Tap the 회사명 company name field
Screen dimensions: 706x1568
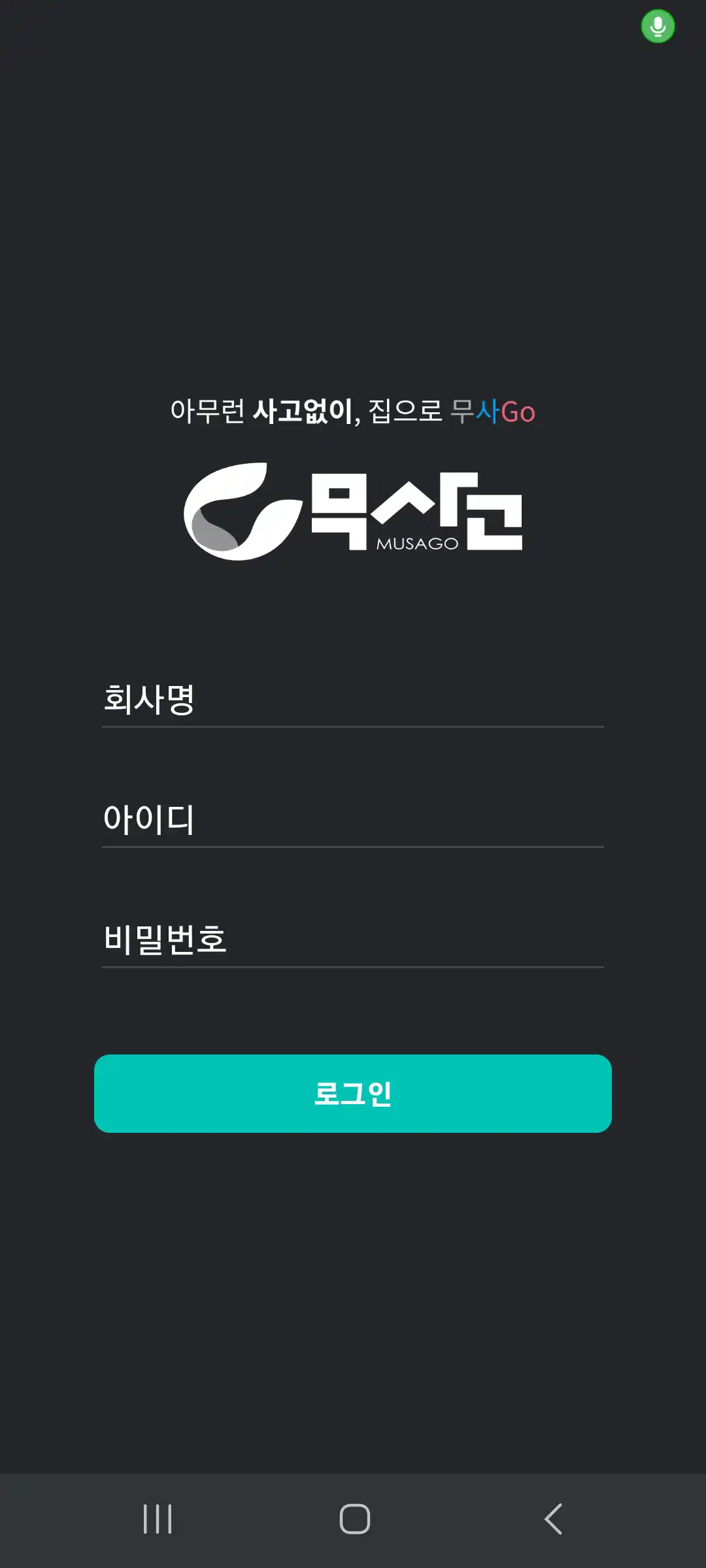pos(353,700)
